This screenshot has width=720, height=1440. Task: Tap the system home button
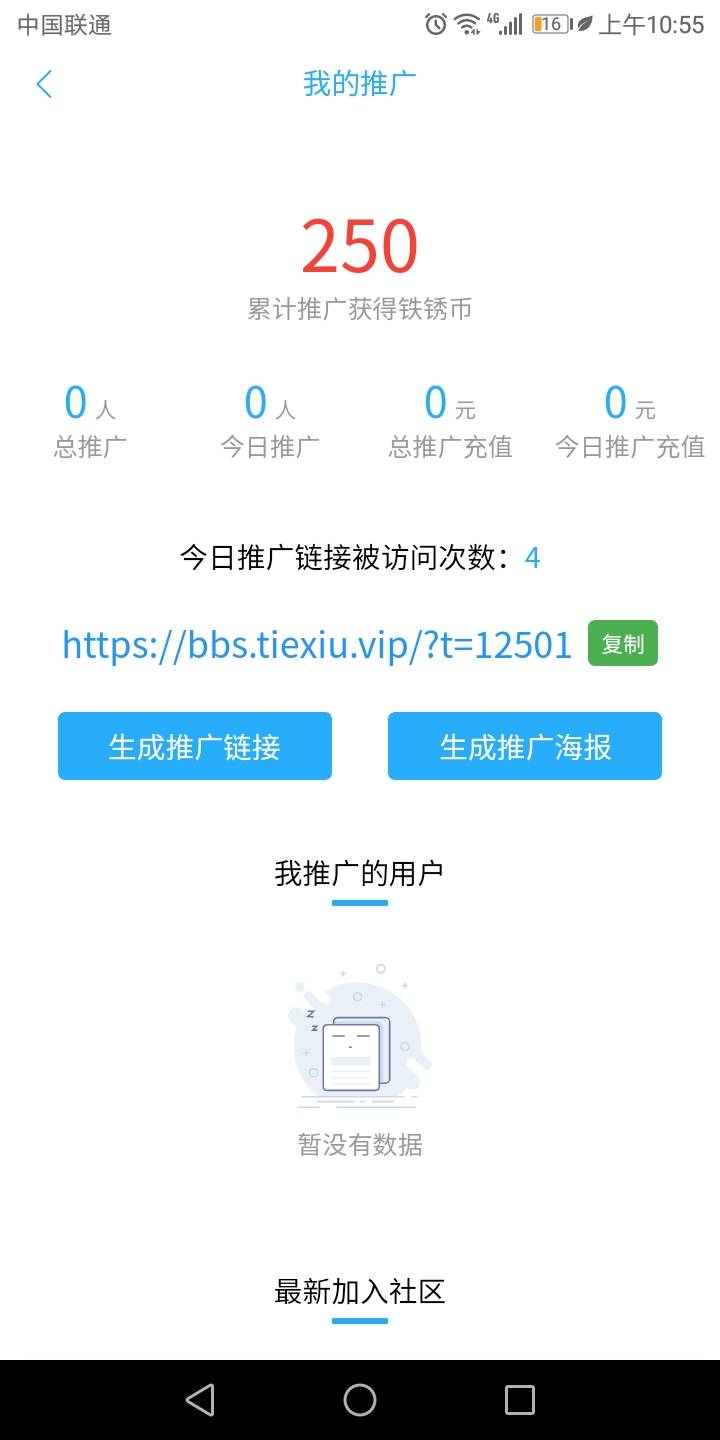click(x=360, y=1400)
